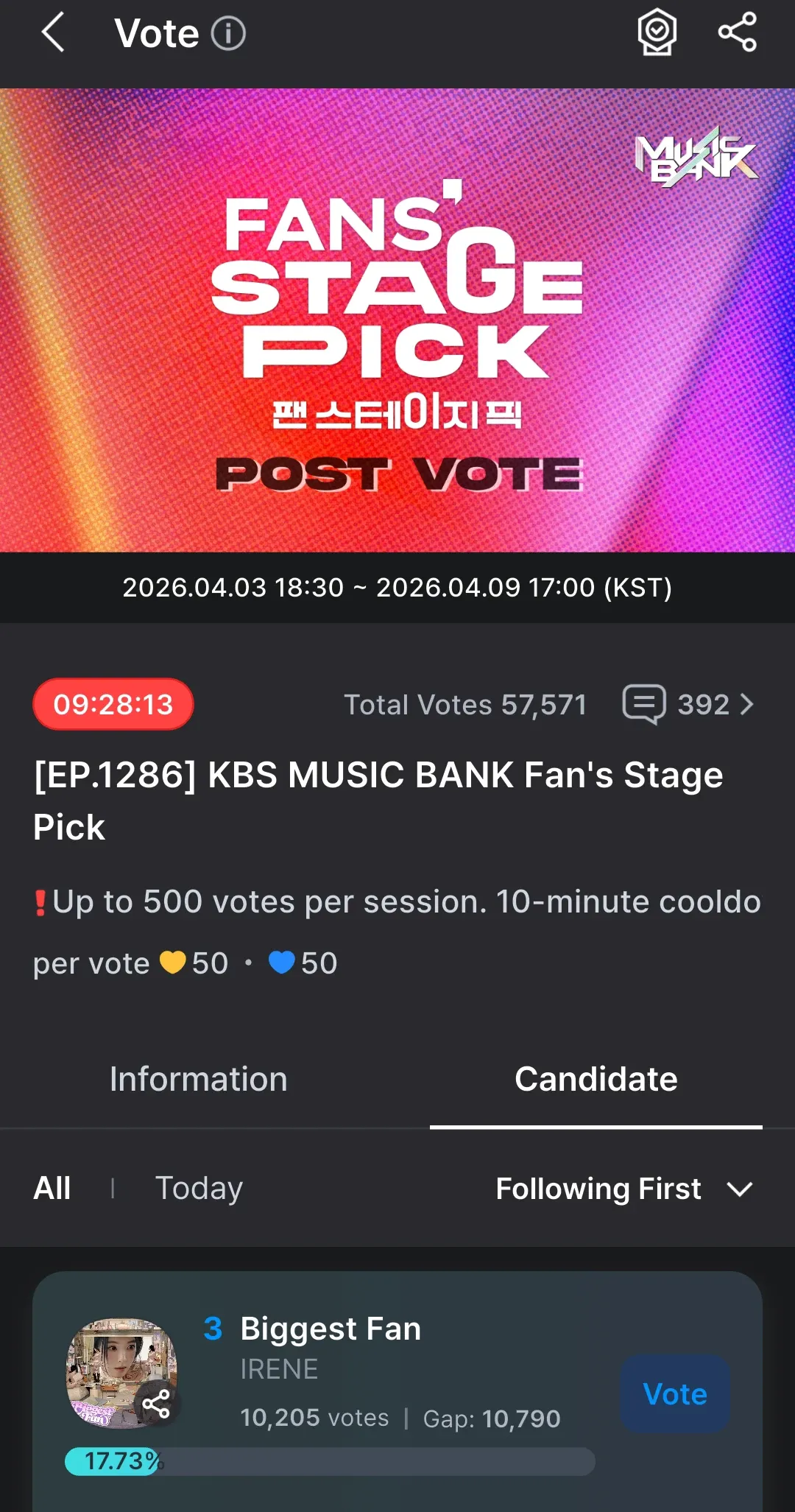Switch to the Information tab

198,1080
